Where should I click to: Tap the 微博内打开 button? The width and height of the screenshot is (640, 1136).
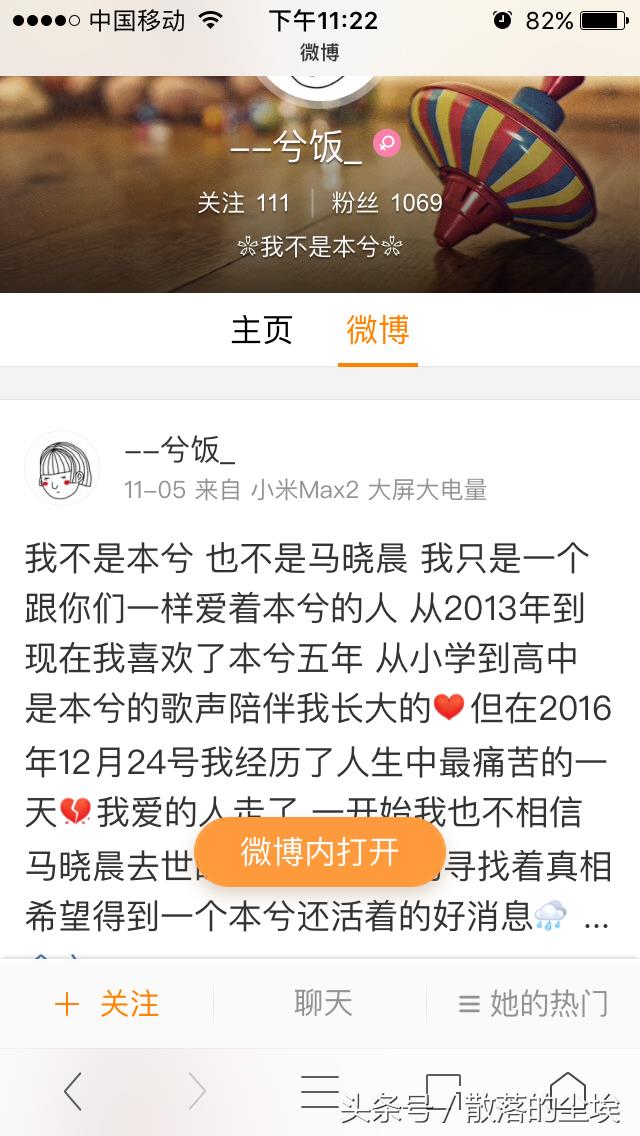click(320, 852)
